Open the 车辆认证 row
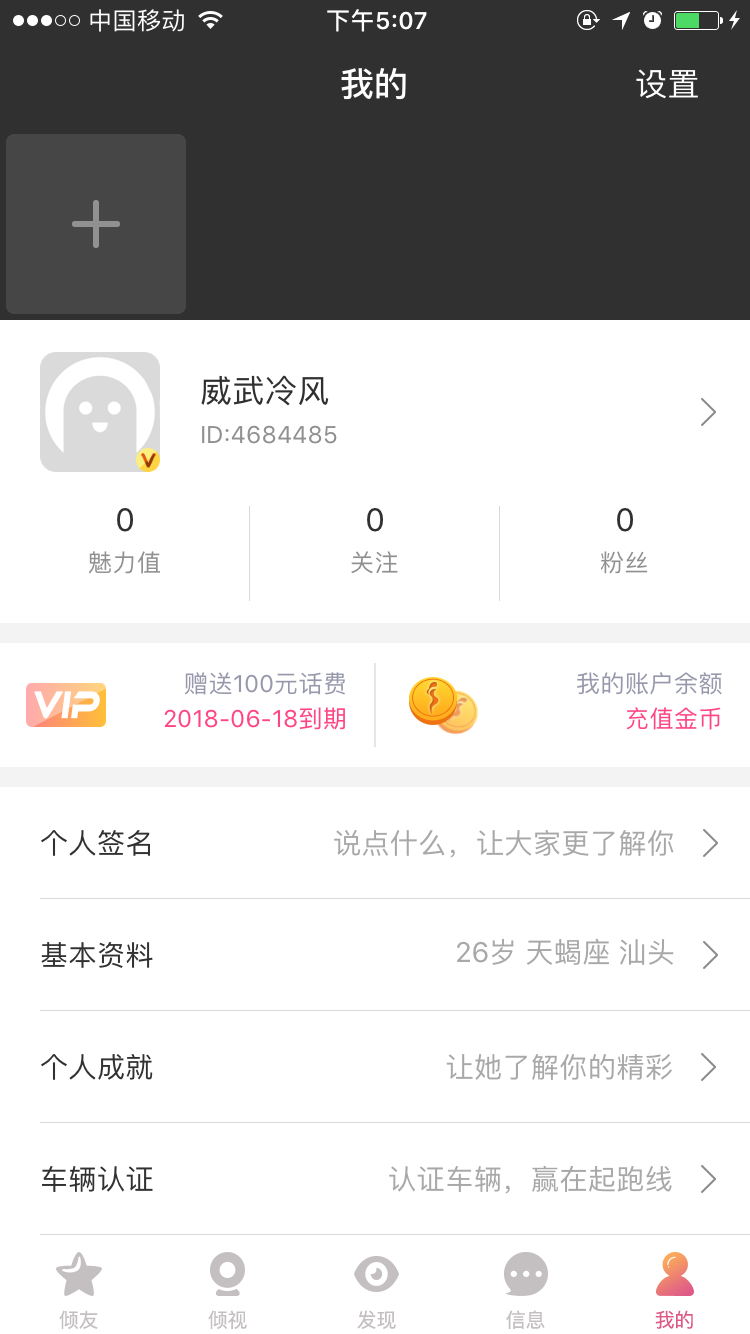 coord(375,1179)
